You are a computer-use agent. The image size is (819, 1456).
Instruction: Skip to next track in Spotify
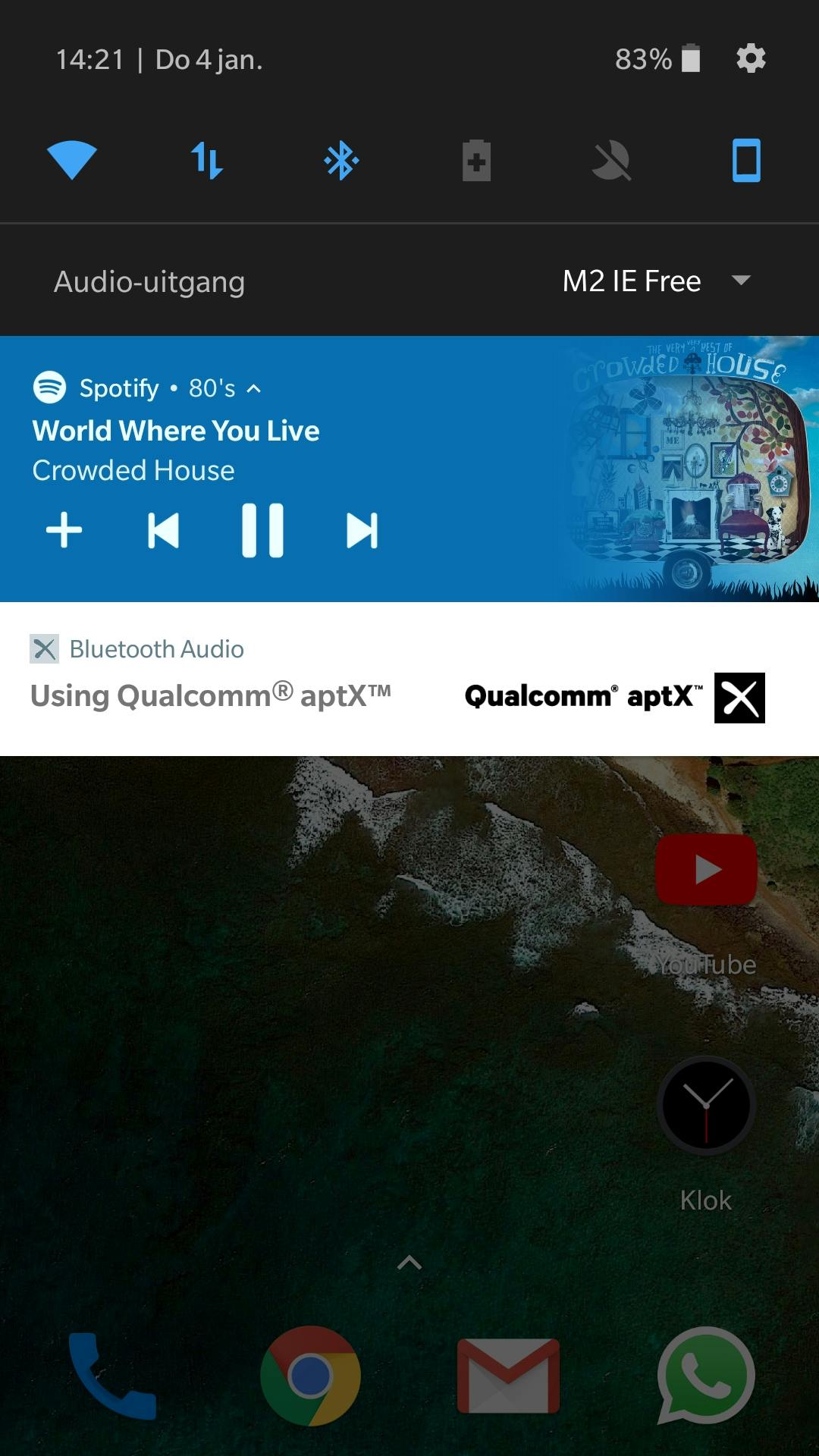362,530
